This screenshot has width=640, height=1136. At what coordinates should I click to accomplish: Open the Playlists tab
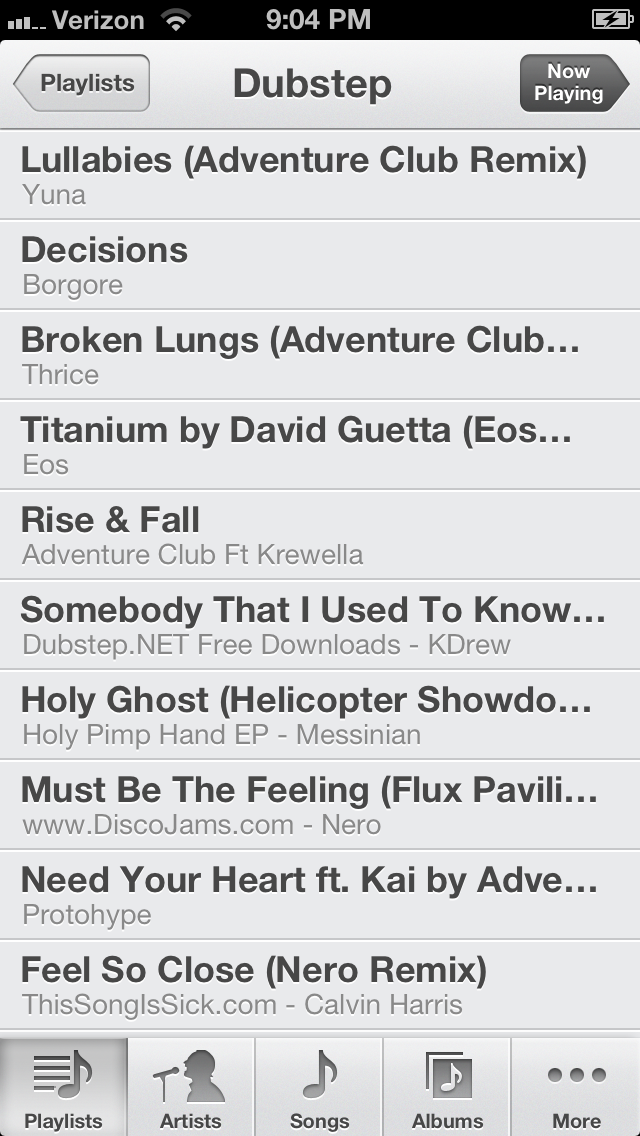coord(63,1087)
